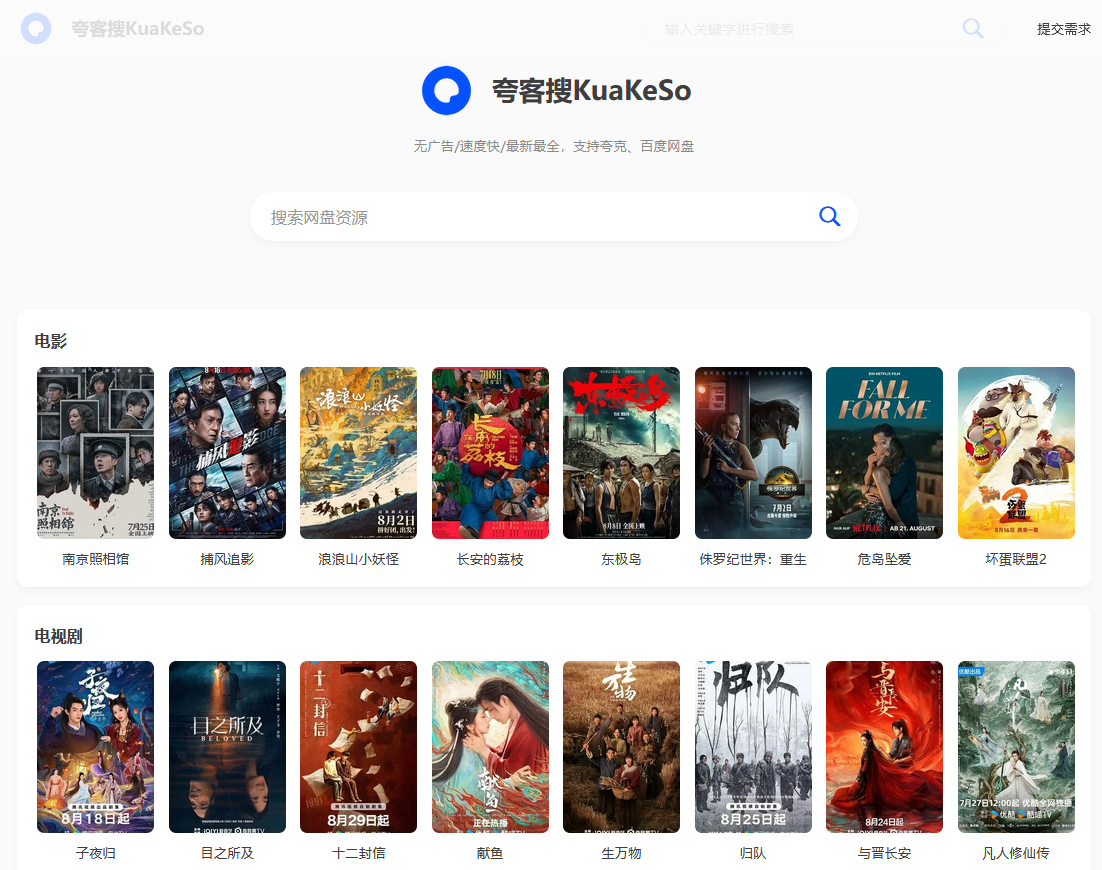The image size is (1102, 870).
Task: Select the movie 危岛坠爱
Action: tap(884, 453)
